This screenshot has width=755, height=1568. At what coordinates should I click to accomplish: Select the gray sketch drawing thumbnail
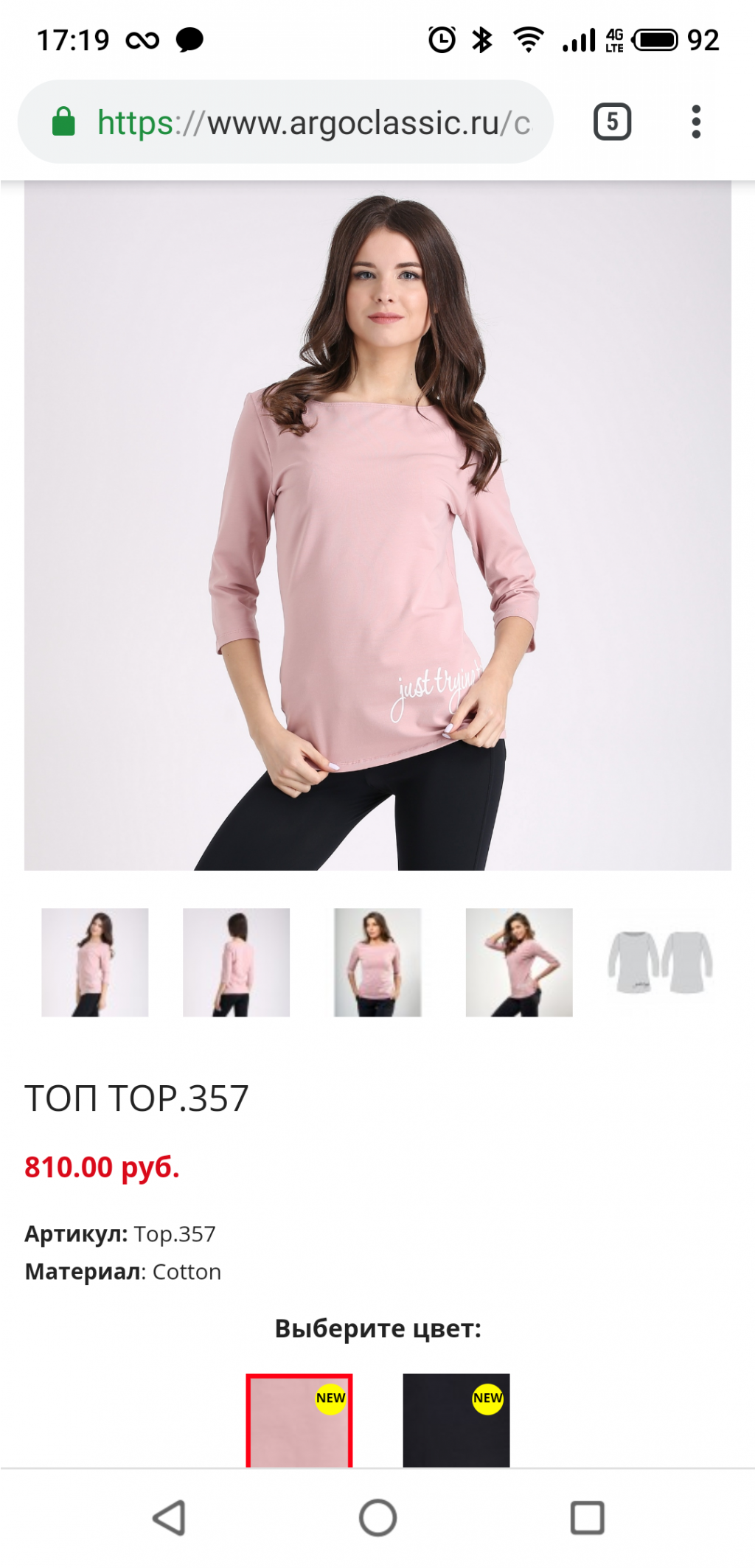point(660,962)
